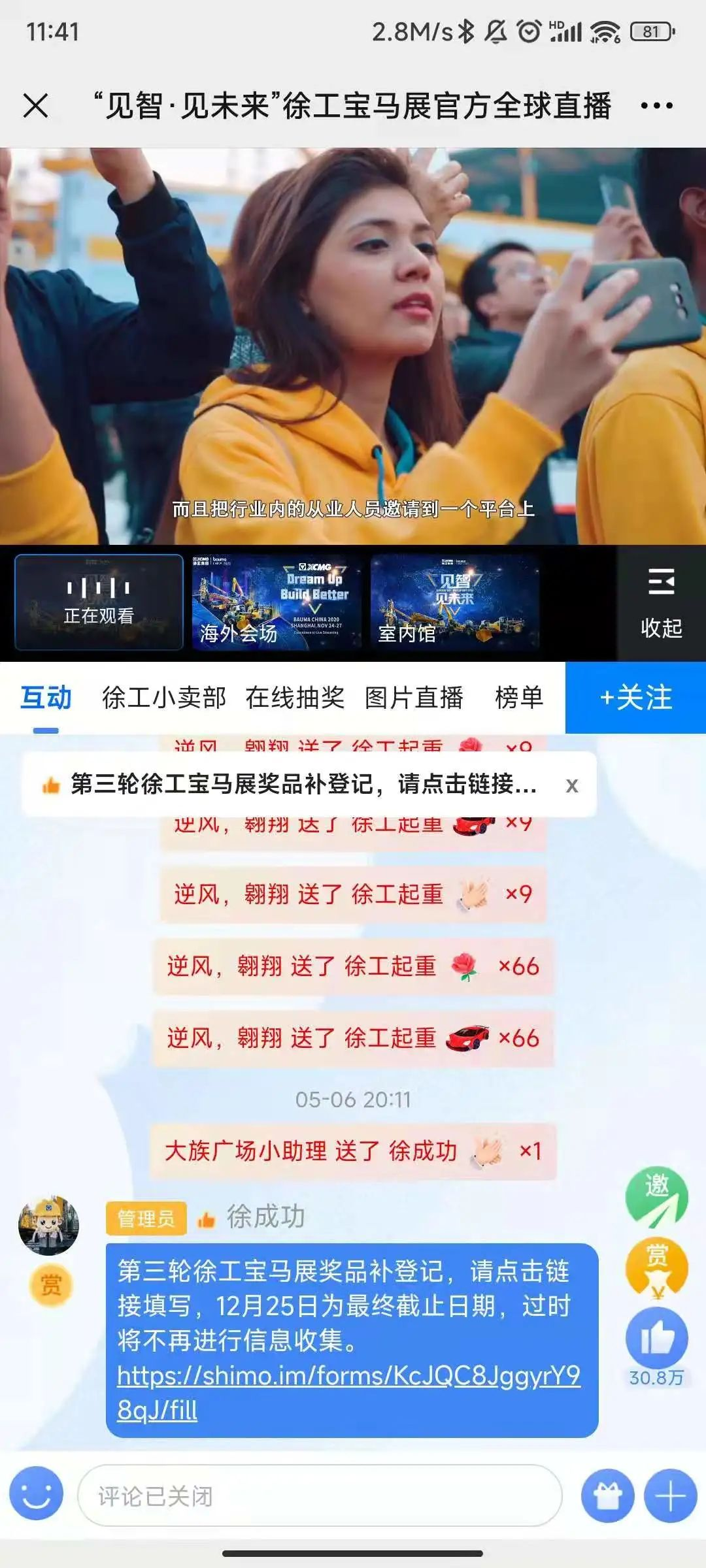Open the shimo.im form link

click(x=348, y=1393)
